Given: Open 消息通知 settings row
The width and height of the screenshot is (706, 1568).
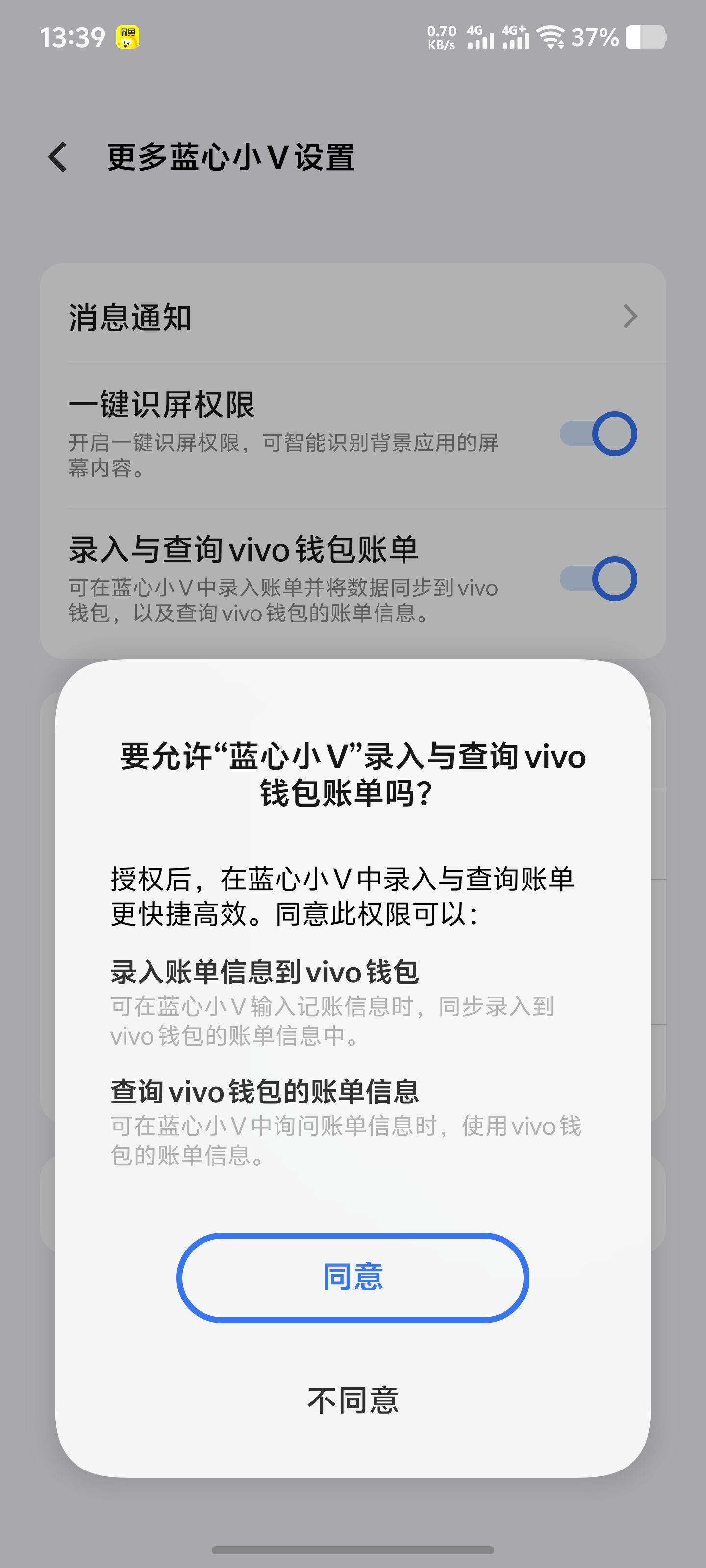Looking at the screenshot, I should point(353,317).
